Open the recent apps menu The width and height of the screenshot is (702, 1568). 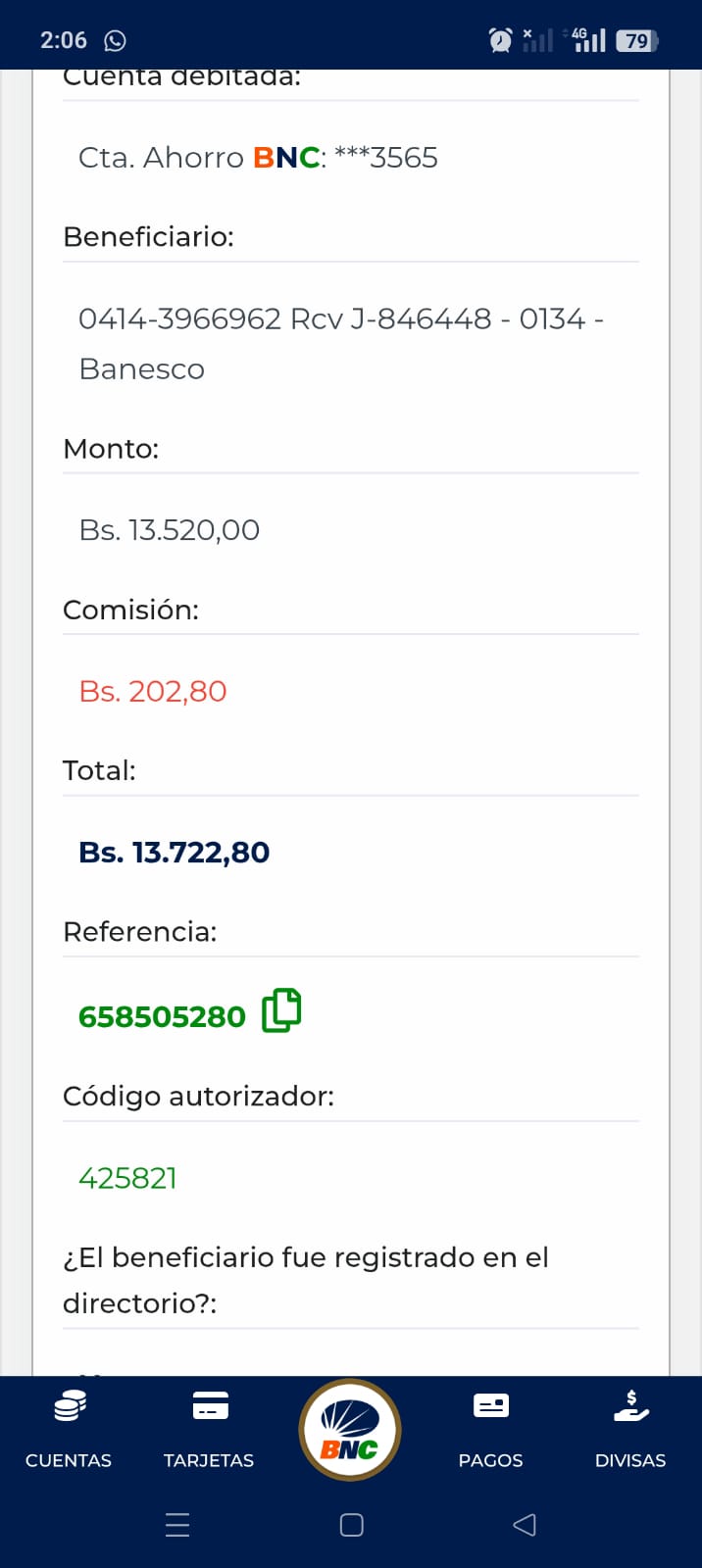point(177,1525)
